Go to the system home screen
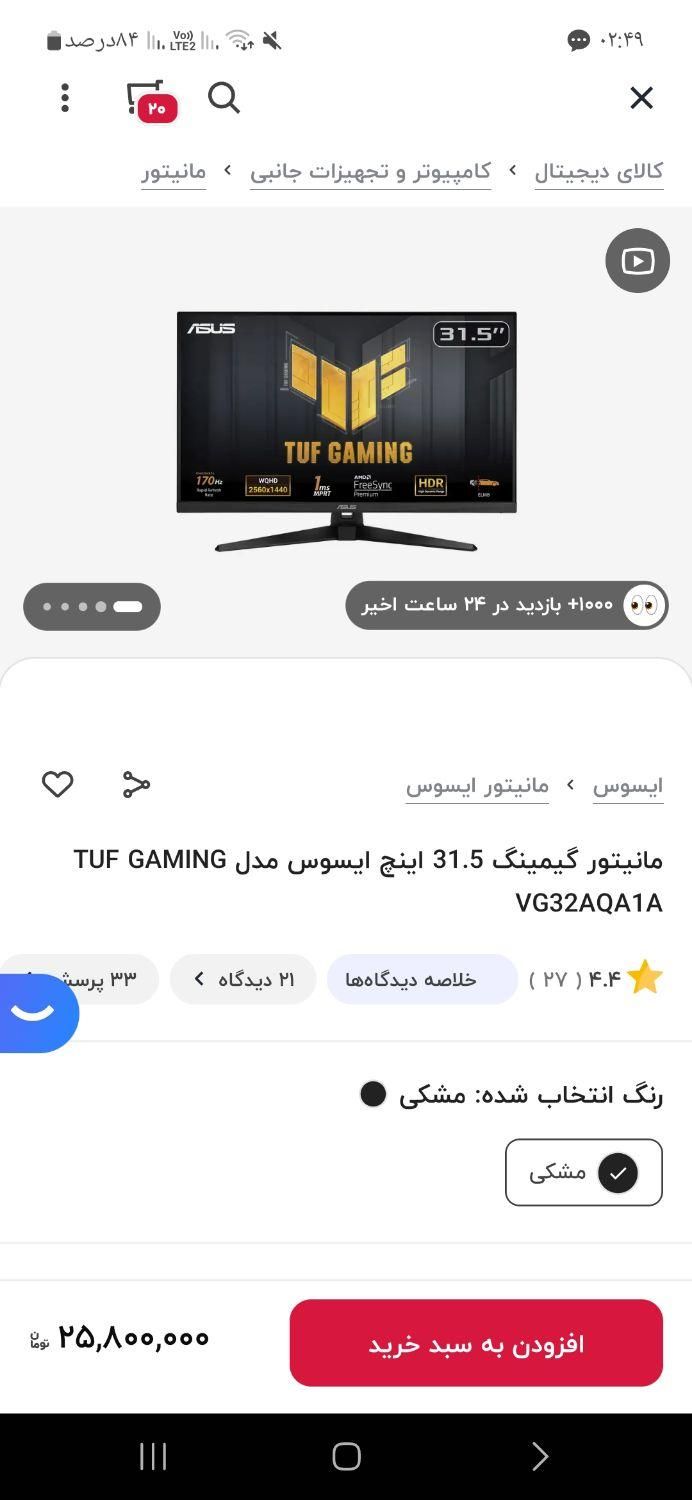Viewport: 692px width, 1500px height. 346,1456
